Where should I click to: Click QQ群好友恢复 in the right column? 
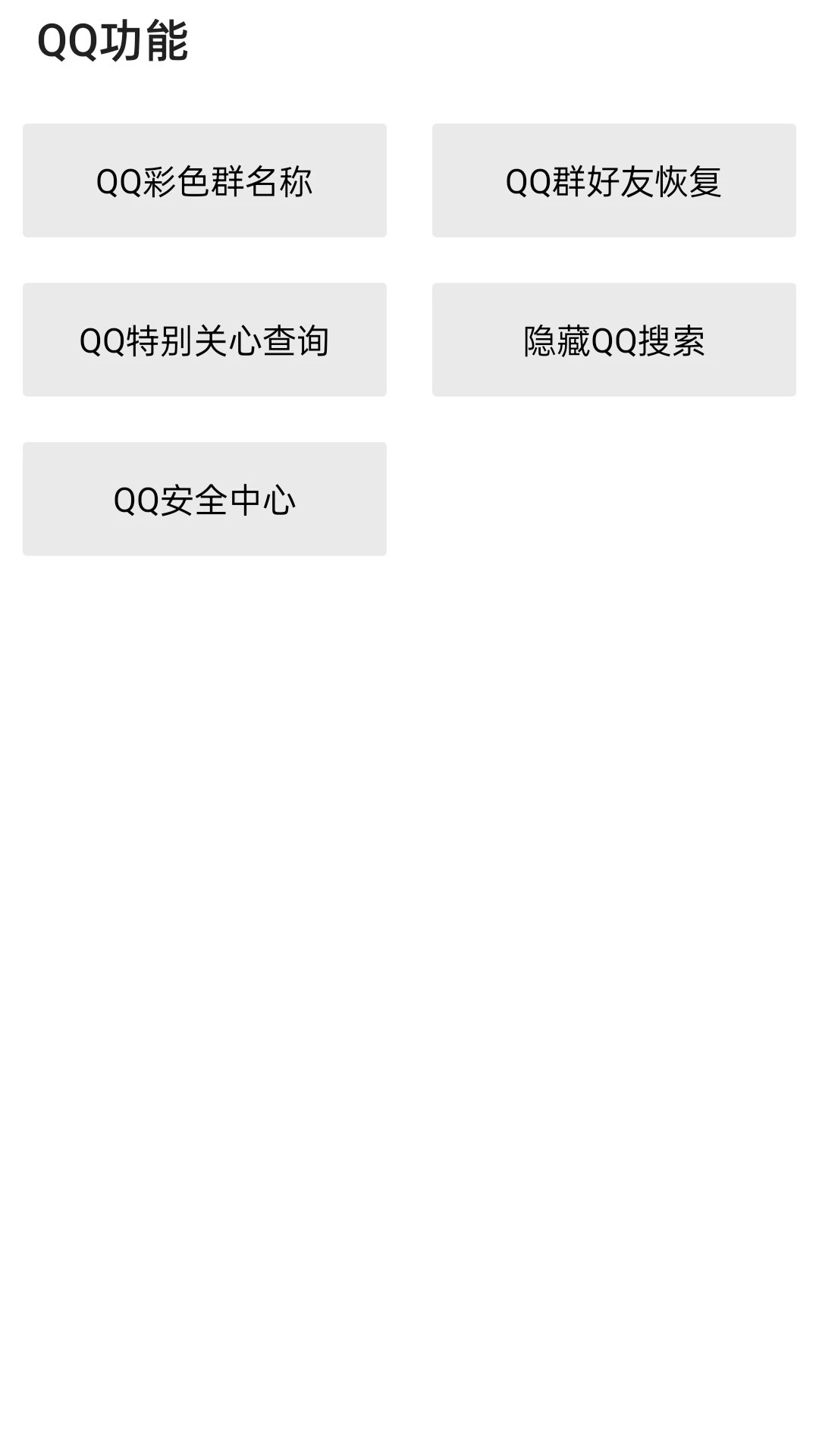coord(613,180)
